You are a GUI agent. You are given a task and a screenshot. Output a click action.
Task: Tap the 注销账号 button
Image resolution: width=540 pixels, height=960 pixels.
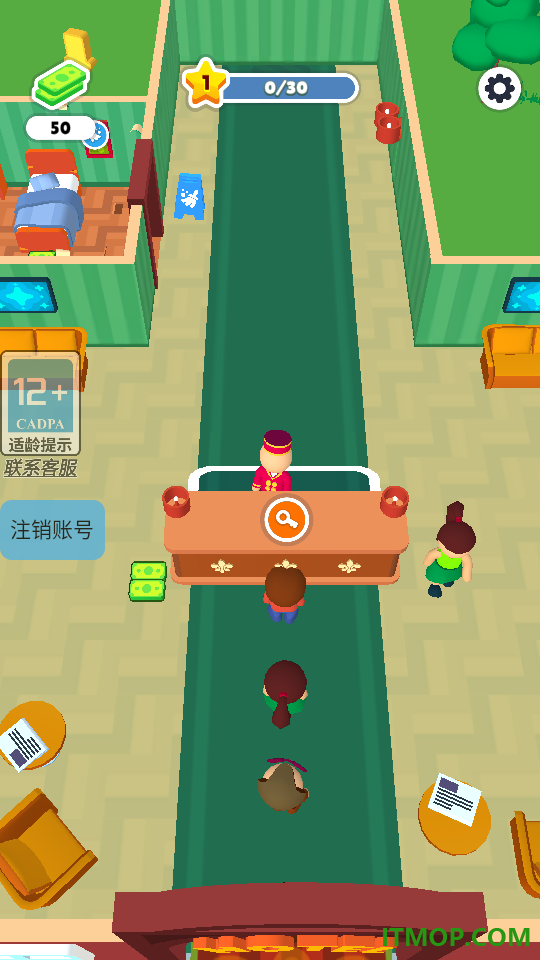coord(52,530)
